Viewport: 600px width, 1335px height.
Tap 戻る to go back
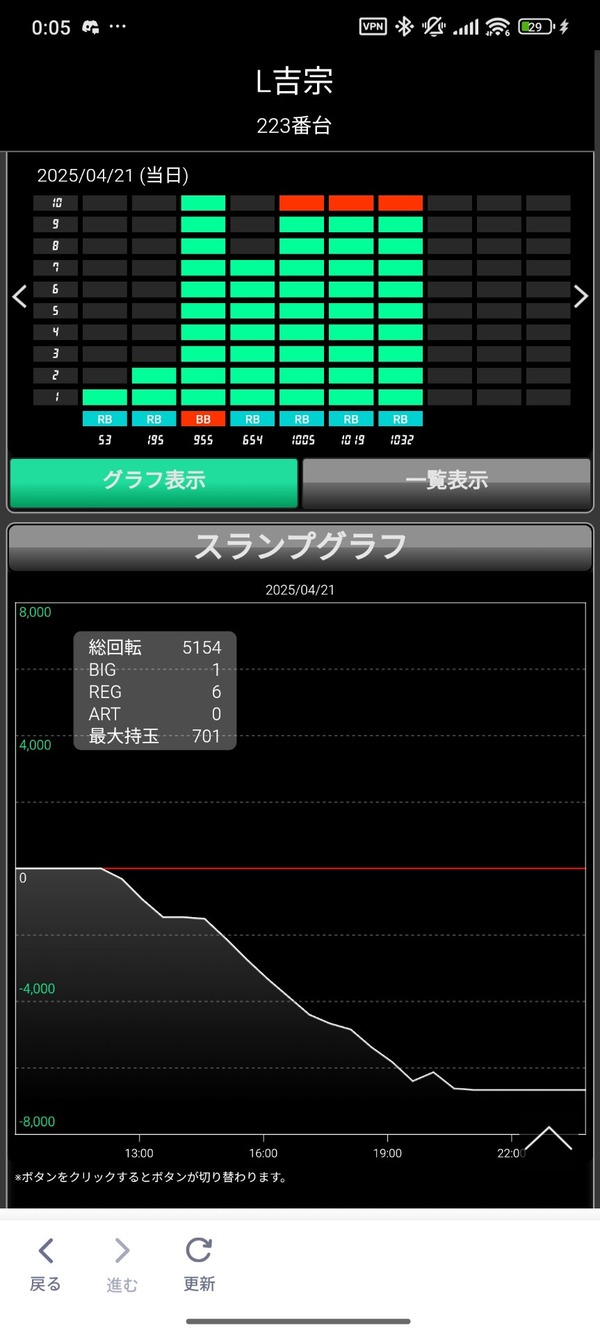pos(45,1263)
